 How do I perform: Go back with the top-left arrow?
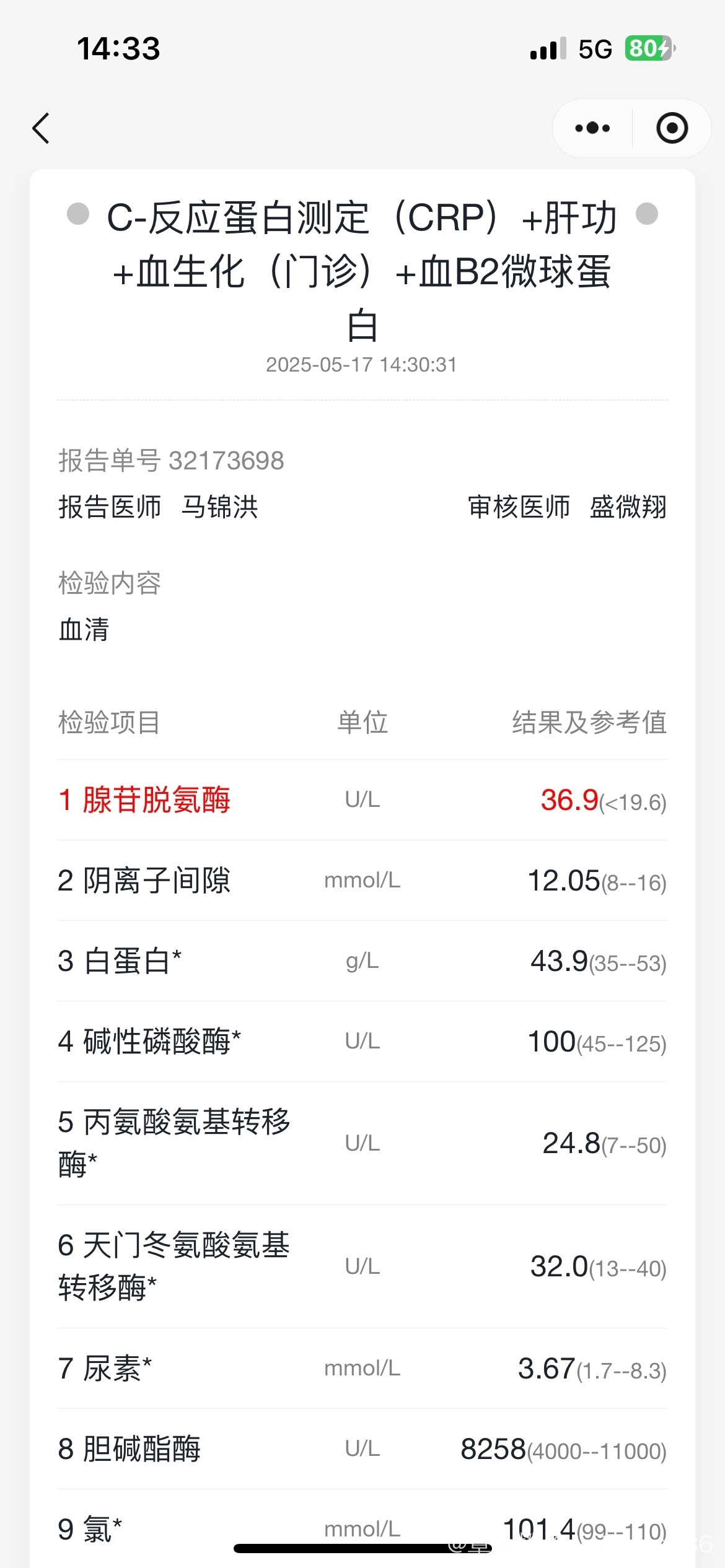41,128
